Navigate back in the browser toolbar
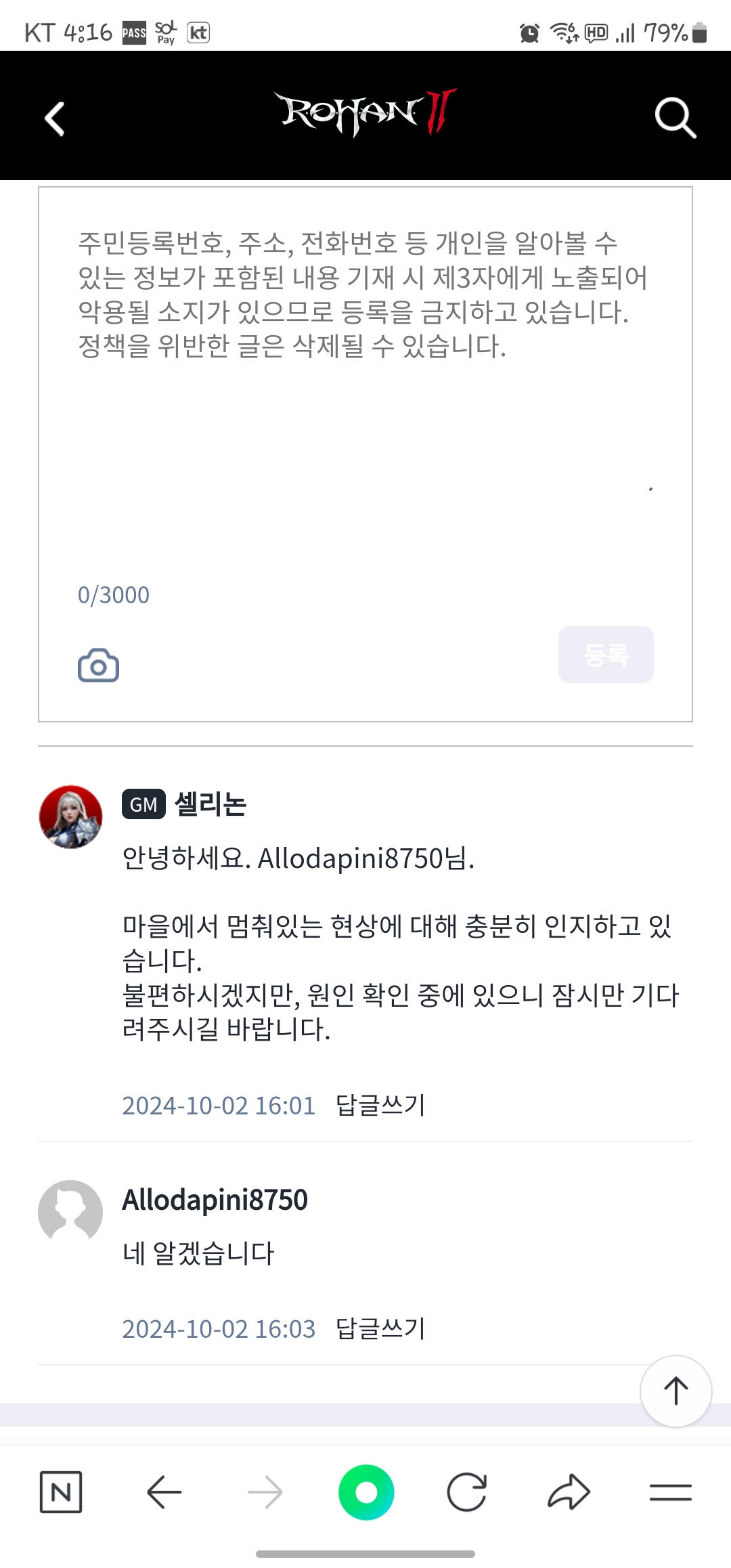 (x=164, y=1491)
